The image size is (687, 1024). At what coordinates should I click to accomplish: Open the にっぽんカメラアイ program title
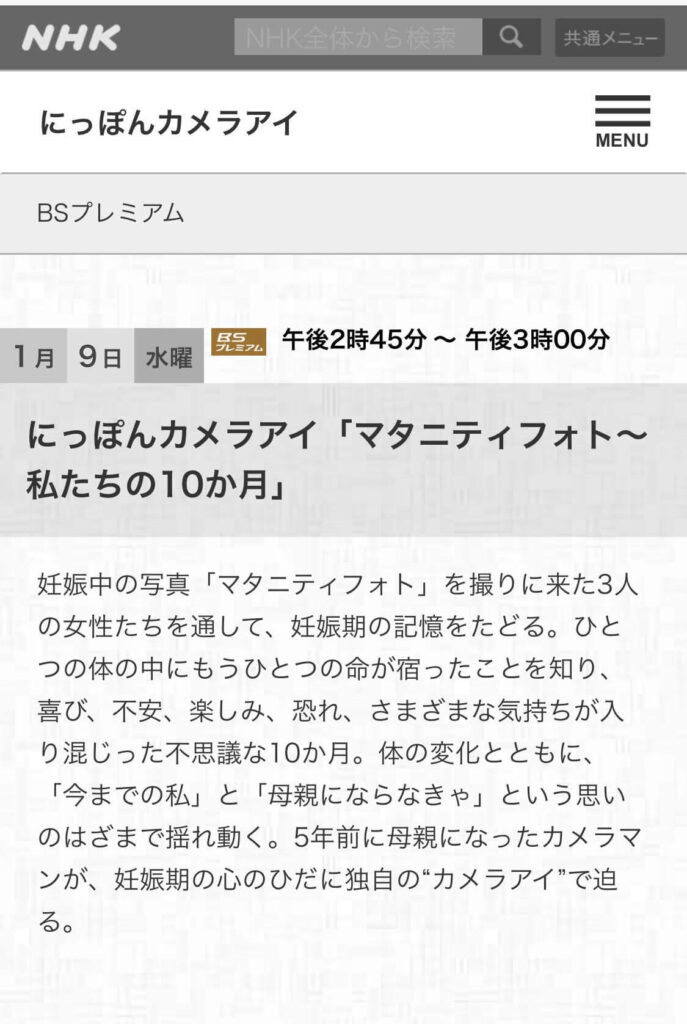pos(169,123)
